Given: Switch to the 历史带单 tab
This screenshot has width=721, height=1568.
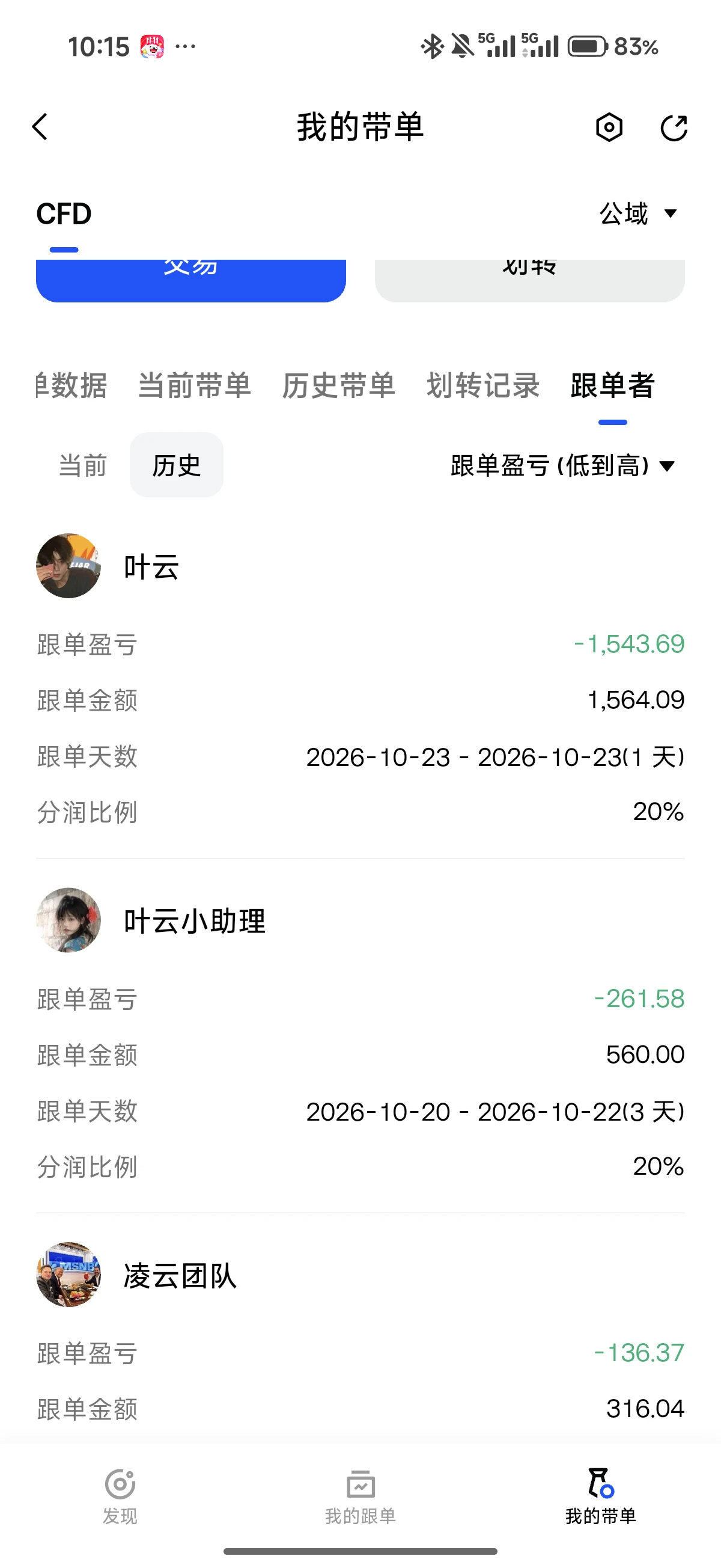Looking at the screenshot, I should 339,386.
